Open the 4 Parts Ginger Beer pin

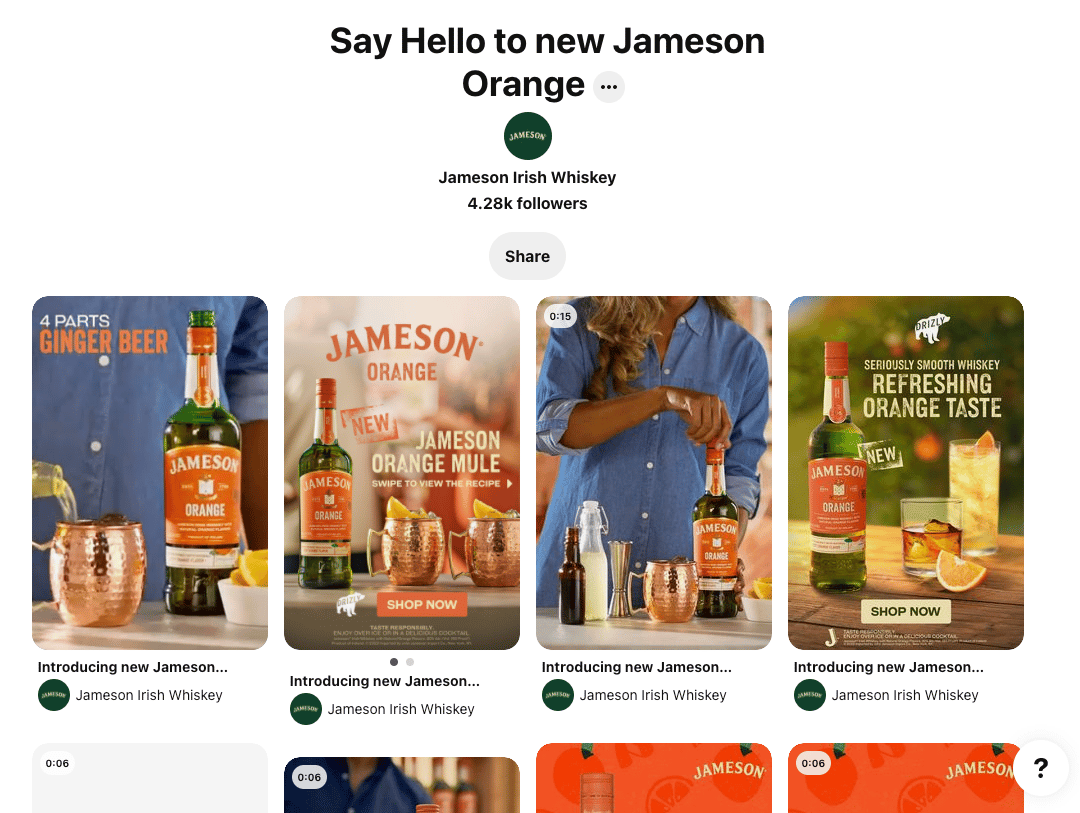150,473
